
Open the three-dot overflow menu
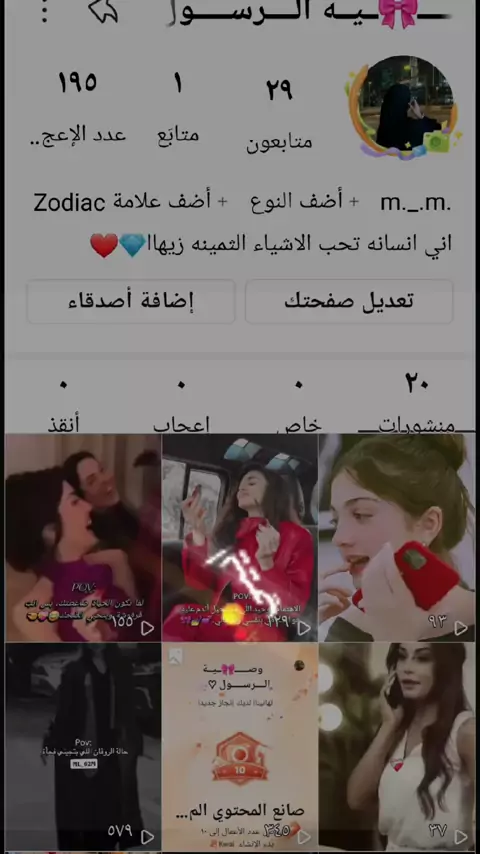click(x=45, y=10)
